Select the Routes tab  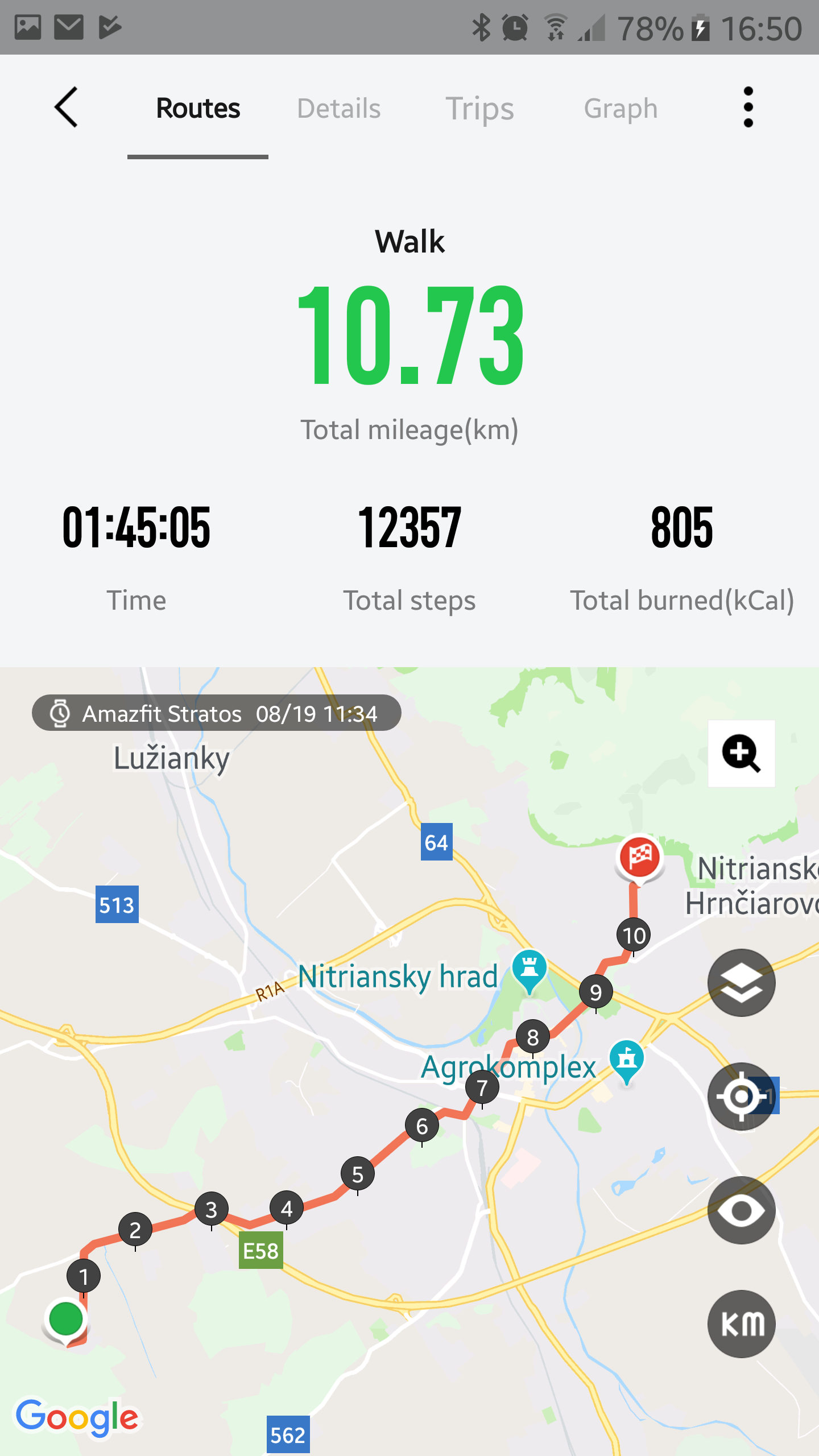(198, 108)
